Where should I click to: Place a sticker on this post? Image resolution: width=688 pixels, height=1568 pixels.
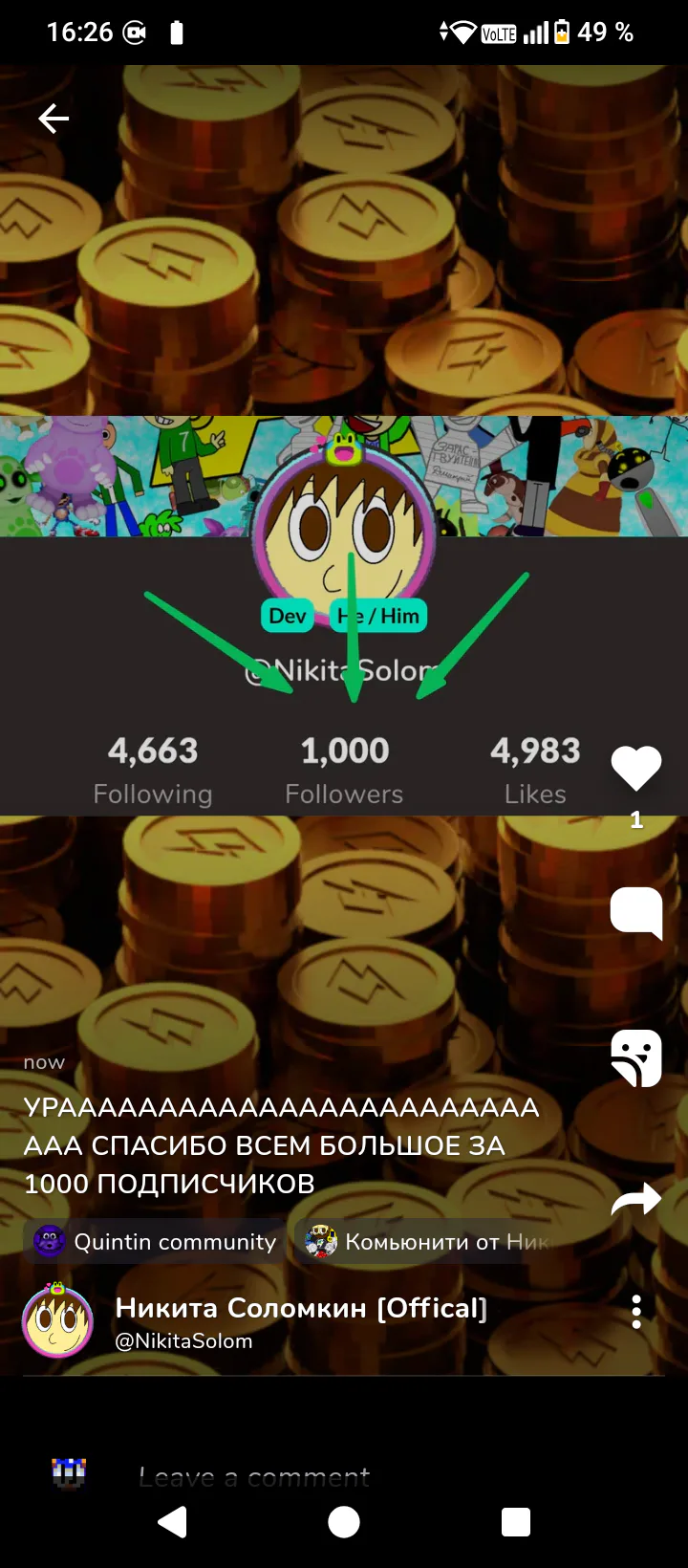pyautogui.click(x=636, y=1057)
